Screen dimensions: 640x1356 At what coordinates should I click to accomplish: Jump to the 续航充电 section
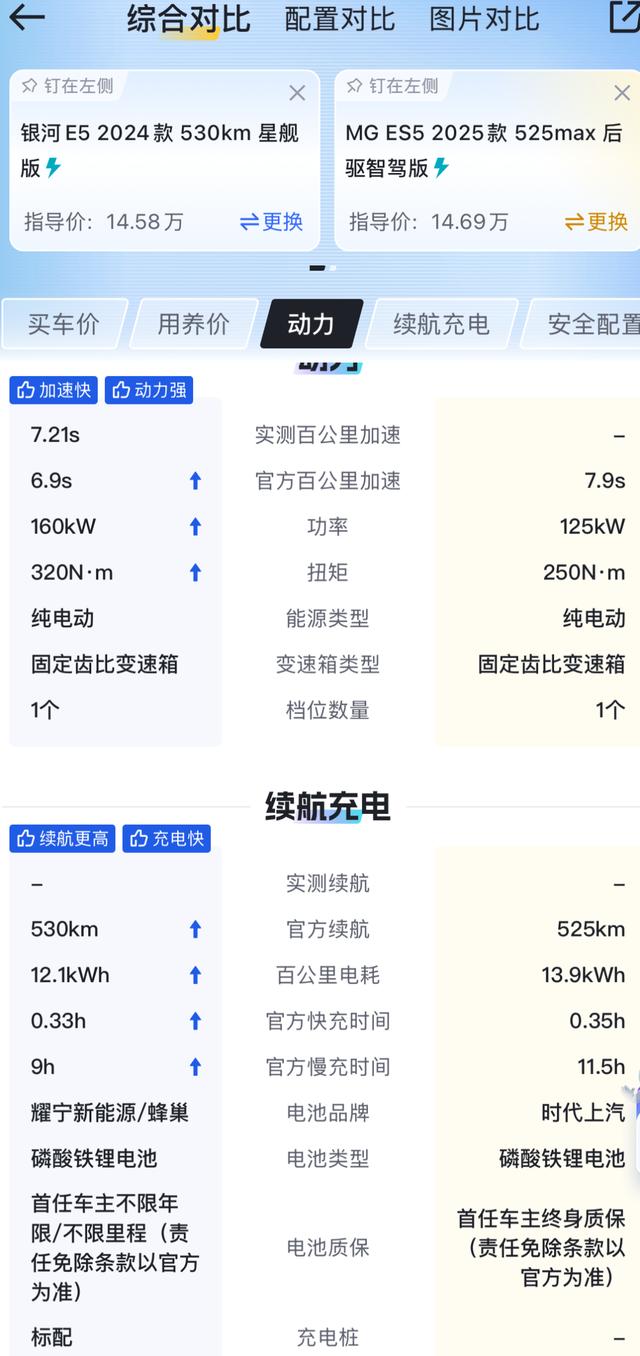(x=441, y=323)
